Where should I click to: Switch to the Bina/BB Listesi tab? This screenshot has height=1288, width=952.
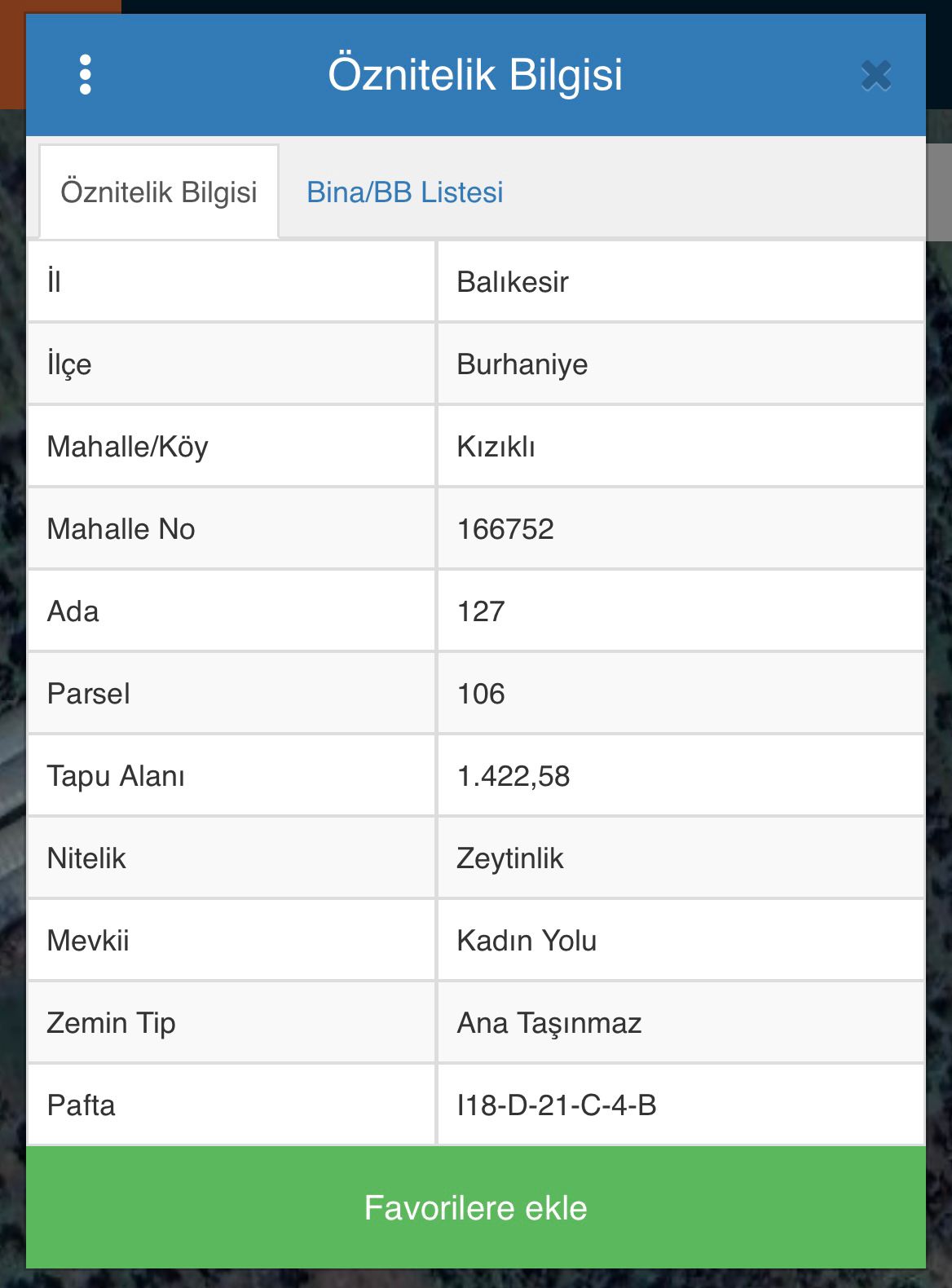point(404,192)
